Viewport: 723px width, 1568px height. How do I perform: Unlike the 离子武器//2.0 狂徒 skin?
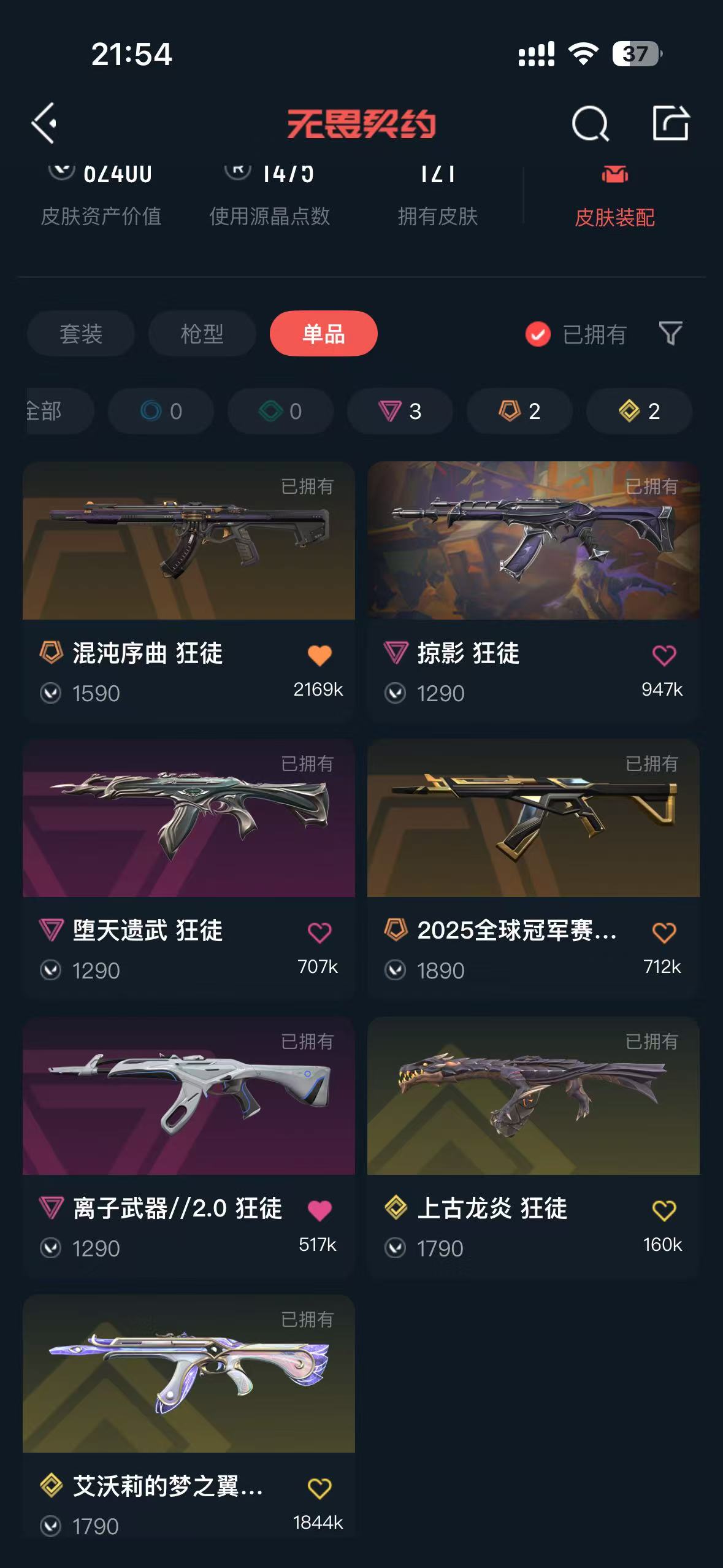319,1210
